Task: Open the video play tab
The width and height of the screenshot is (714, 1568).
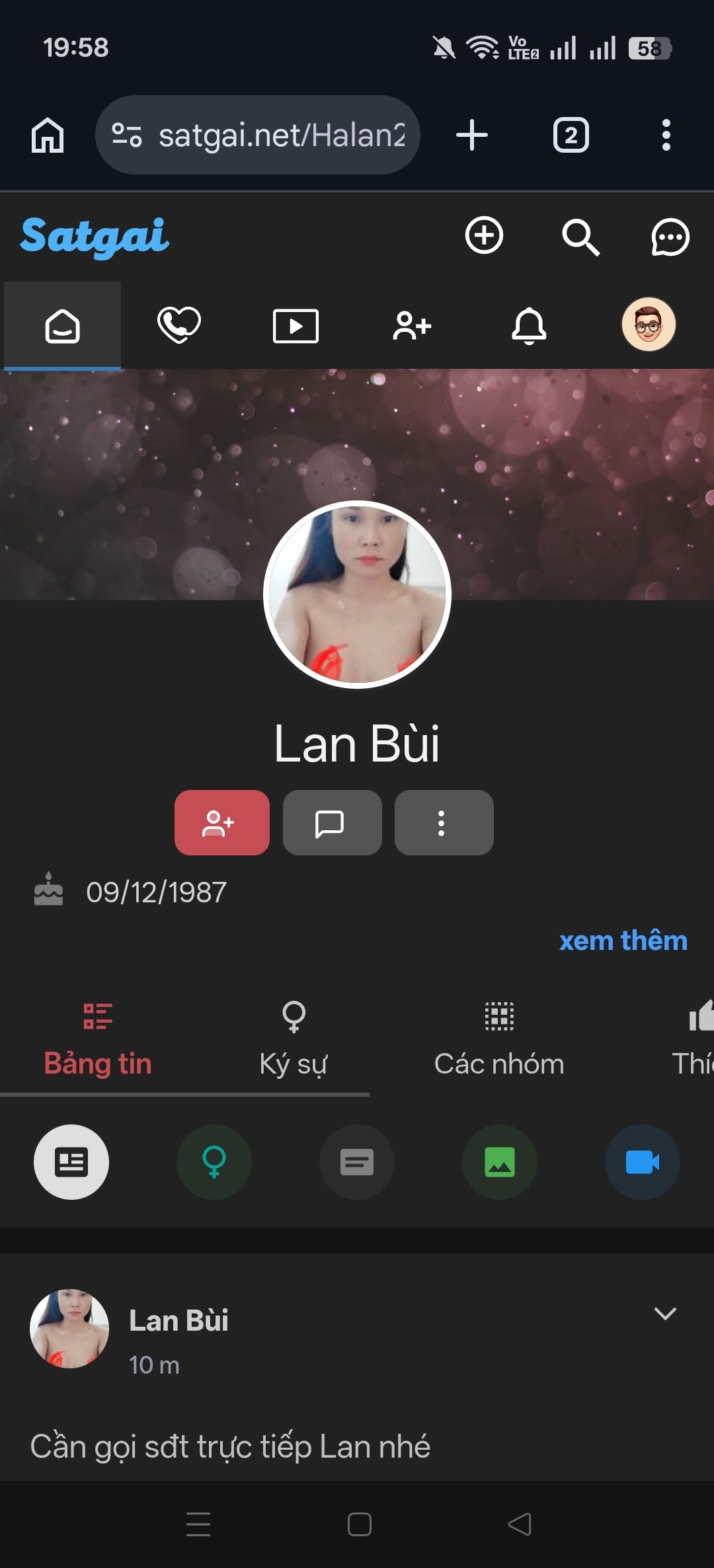Action: pos(296,326)
